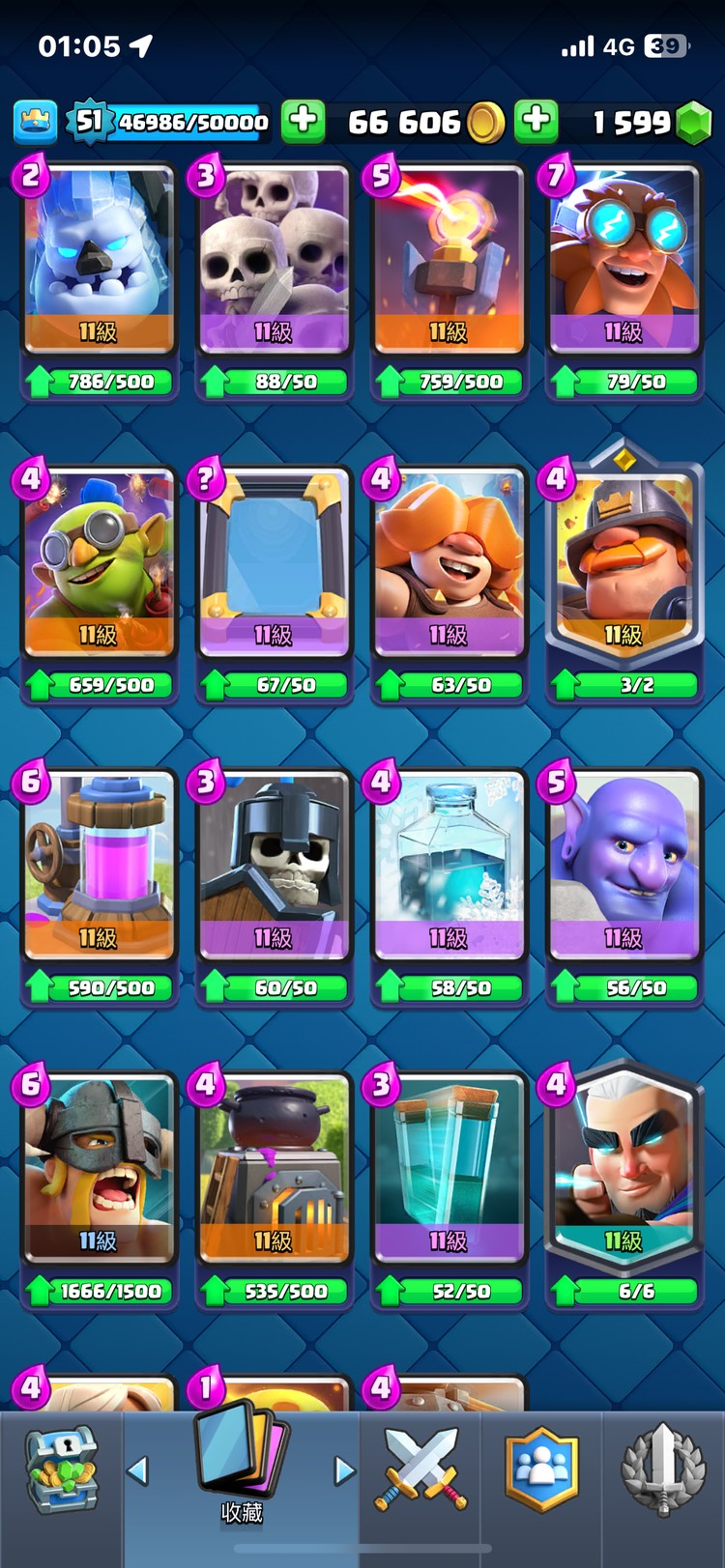Open the Elixir Collector card

(99, 867)
